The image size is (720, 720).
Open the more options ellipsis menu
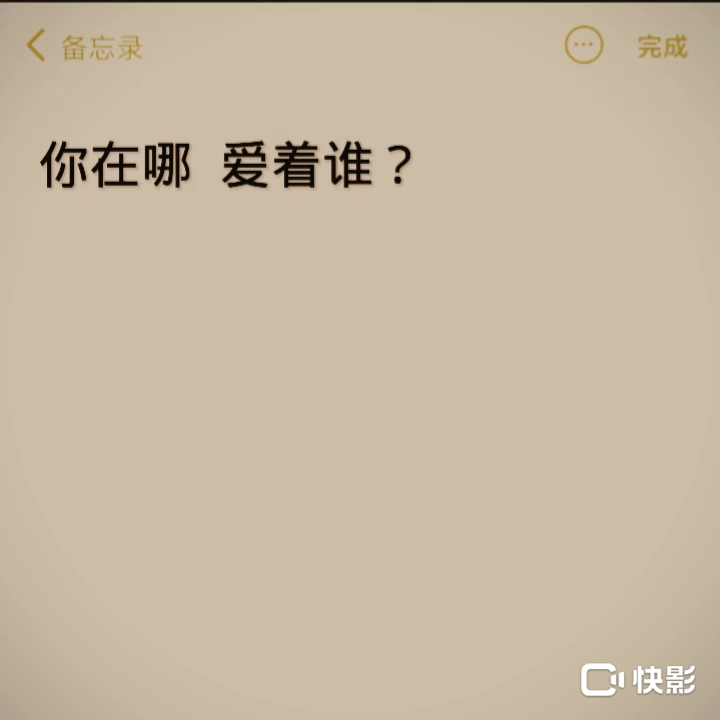point(584,46)
